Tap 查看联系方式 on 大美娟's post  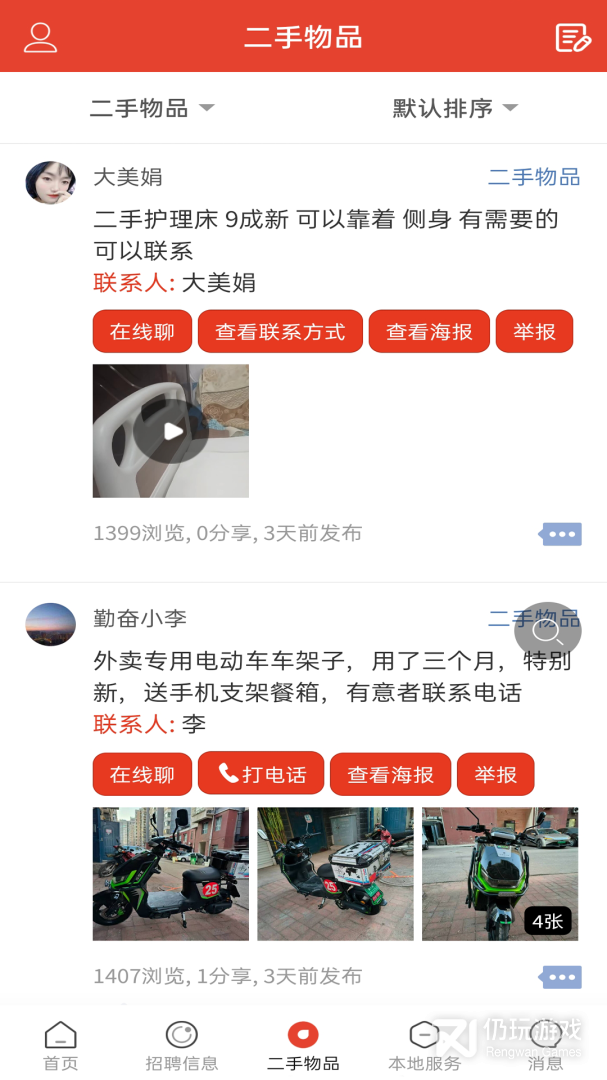280,332
